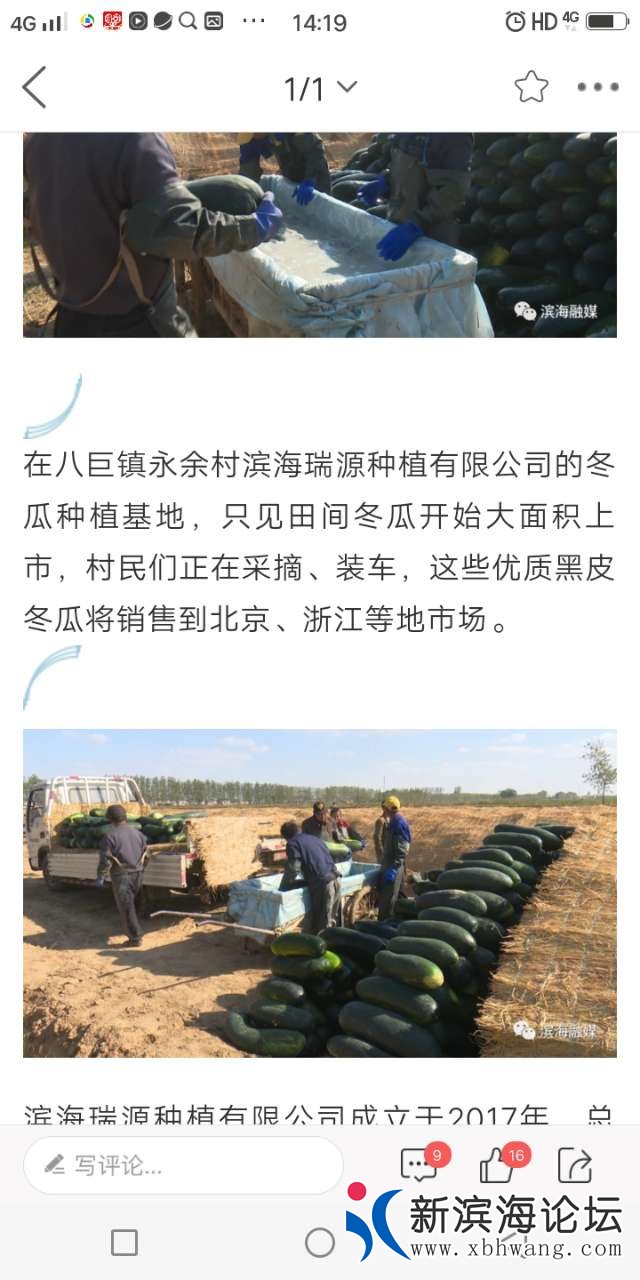
Task: Open the photo of winter melons being loaded
Action: click(x=320, y=235)
